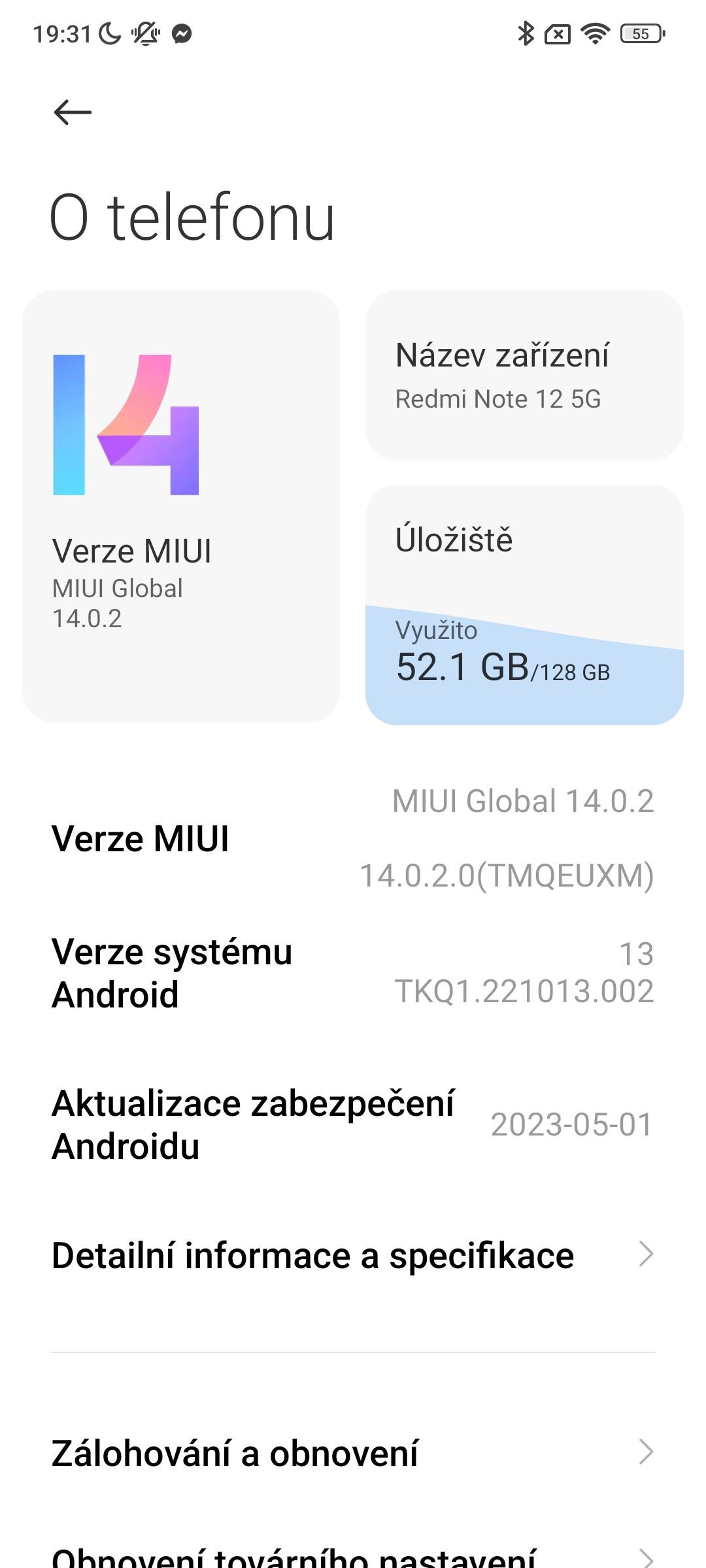The image size is (706, 1568).
Task: Open Detailní informace a specifikace
Action: tap(353, 1255)
